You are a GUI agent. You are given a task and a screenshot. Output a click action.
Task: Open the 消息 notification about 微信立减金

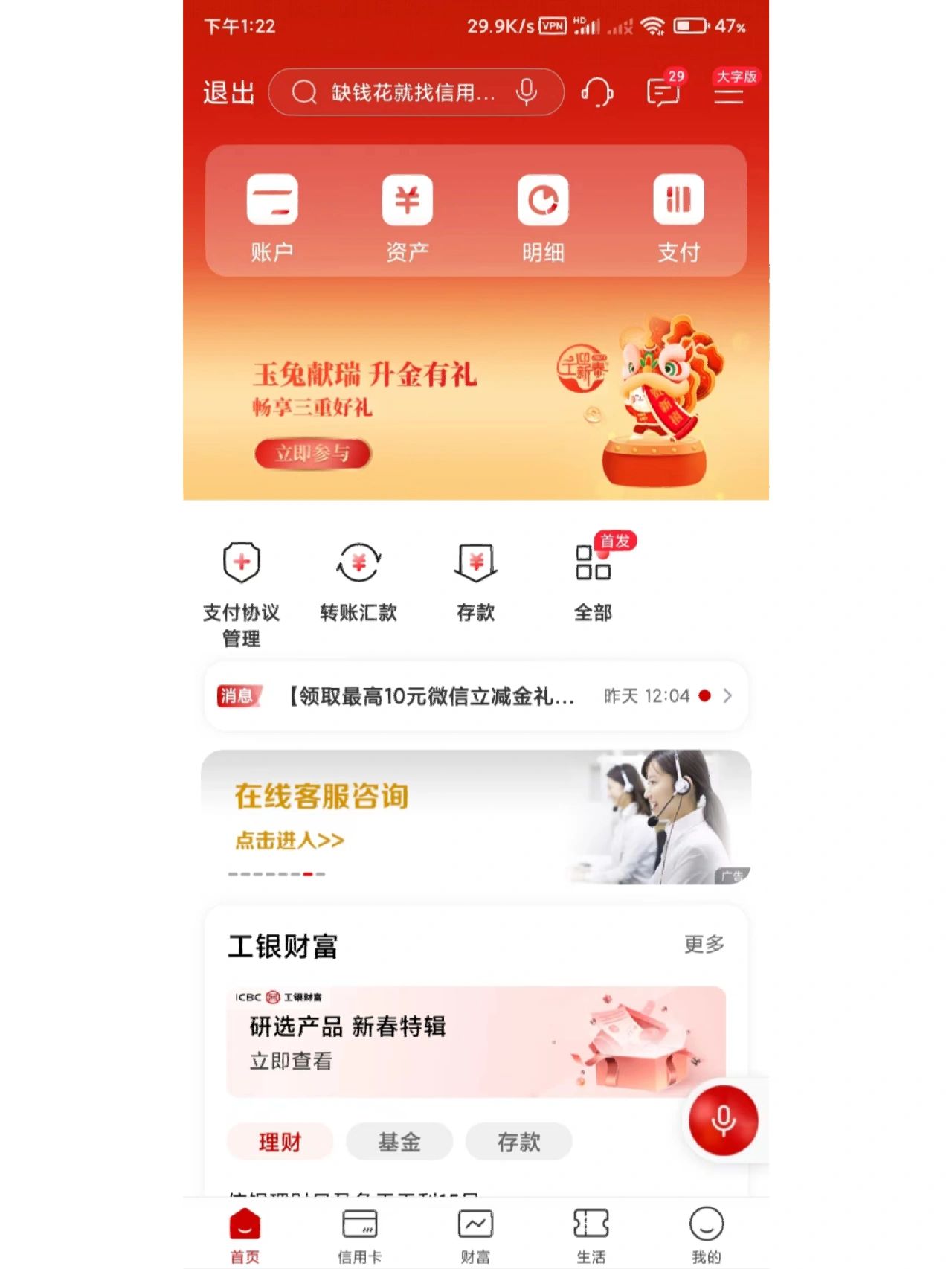pyautogui.click(x=476, y=696)
